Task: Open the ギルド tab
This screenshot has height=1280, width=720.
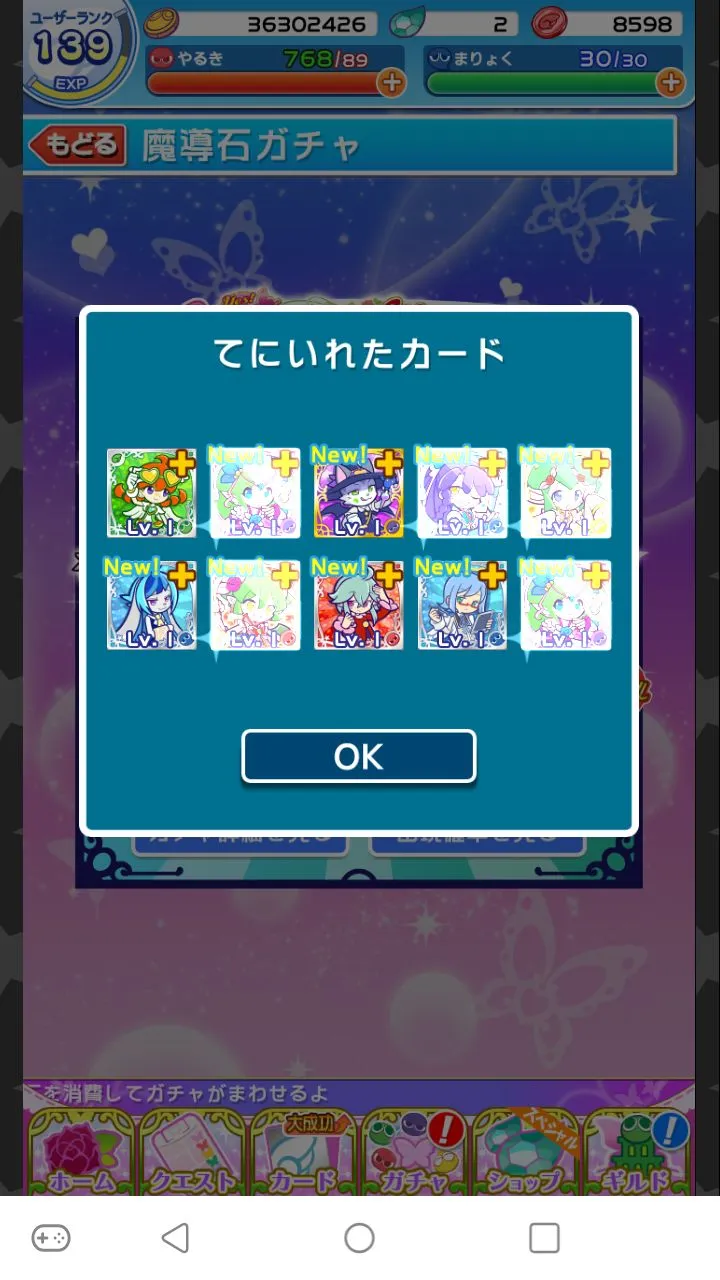Action: (x=637, y=1152)
